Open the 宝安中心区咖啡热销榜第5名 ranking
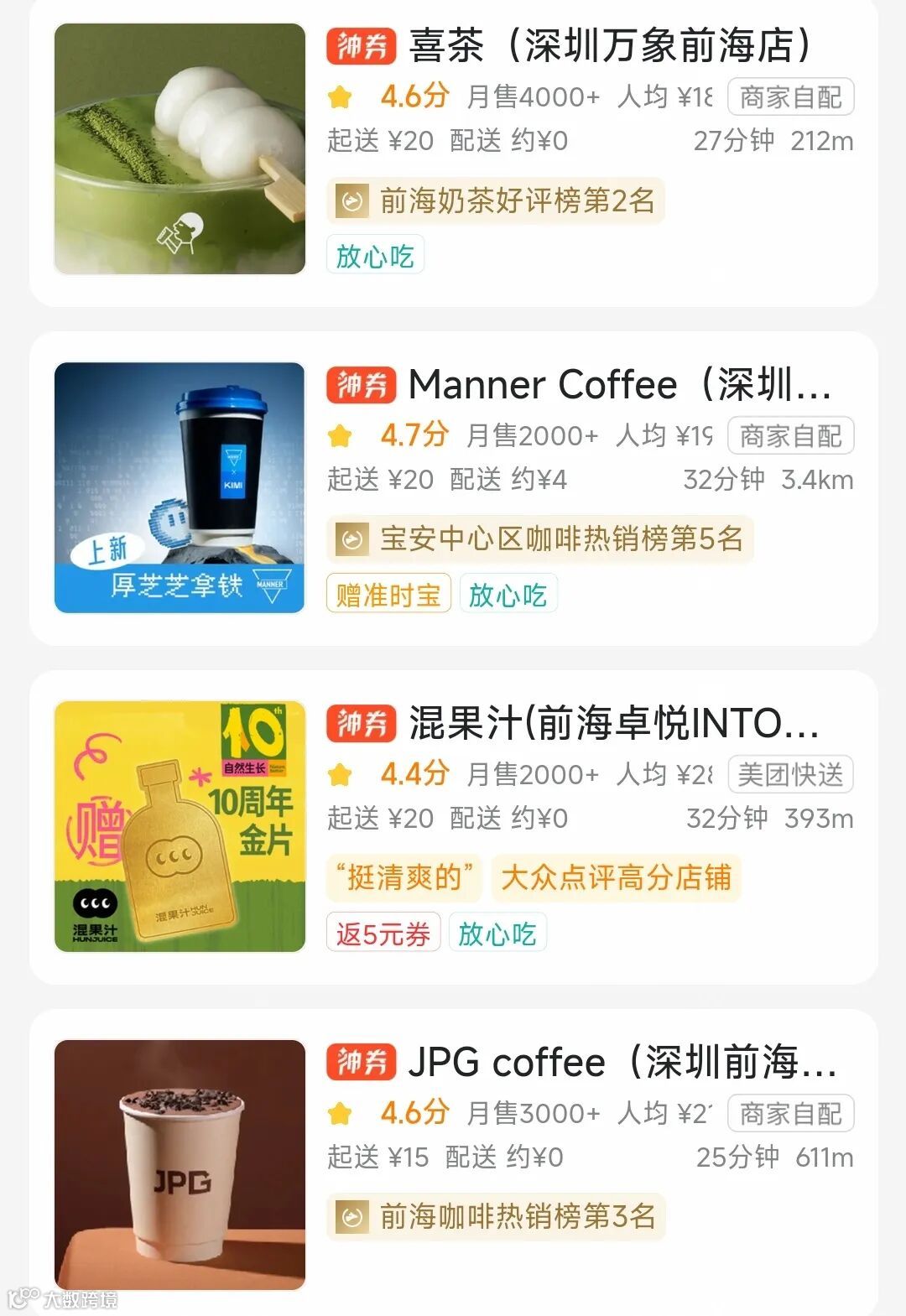Image resolution: width=906 pixels, height=1316 pixels. pos(540,539)
